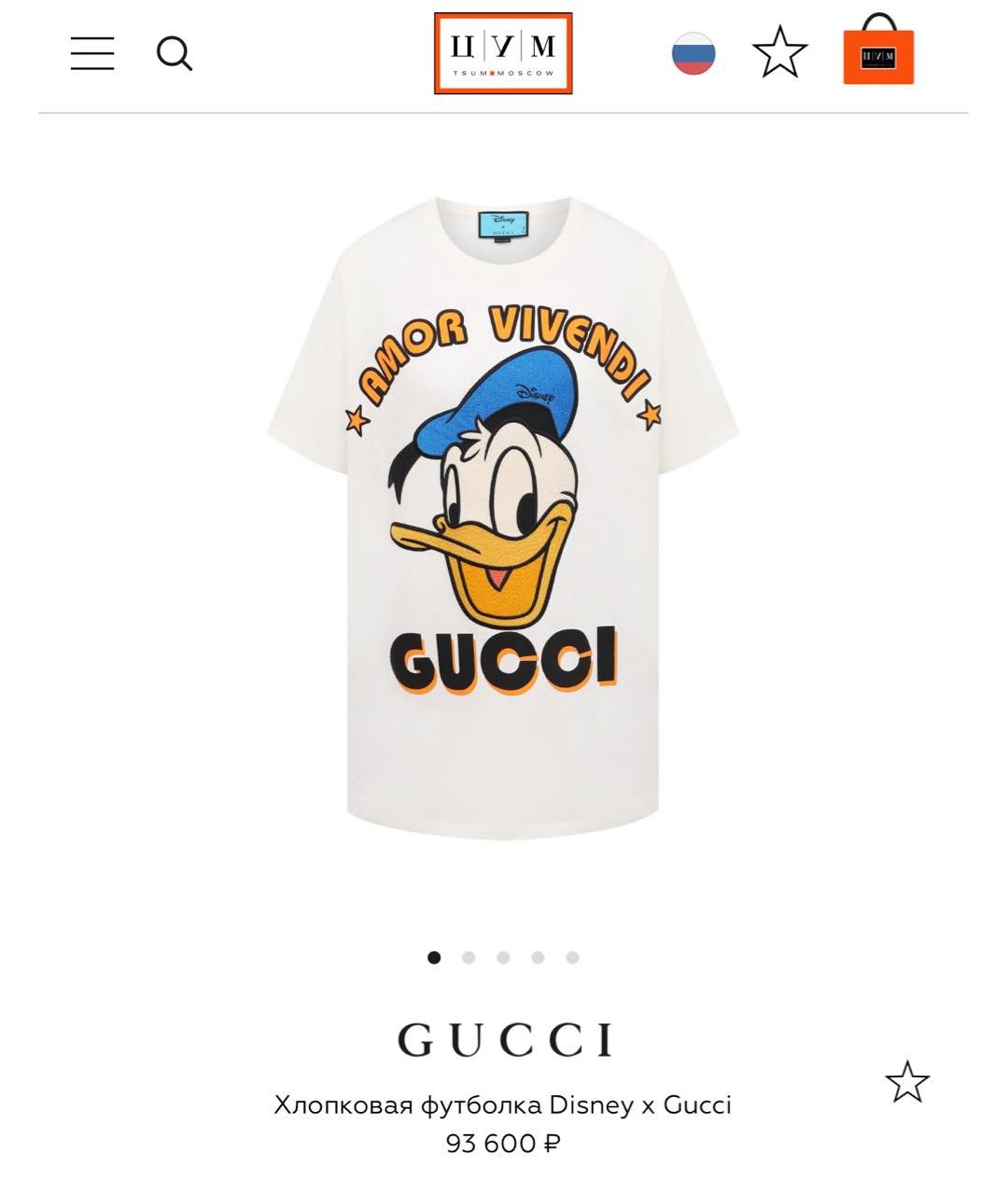Screen dimensions: 1008x1195
Task: Go to TSUM Moscow home logo
Action: pos(503,53)
